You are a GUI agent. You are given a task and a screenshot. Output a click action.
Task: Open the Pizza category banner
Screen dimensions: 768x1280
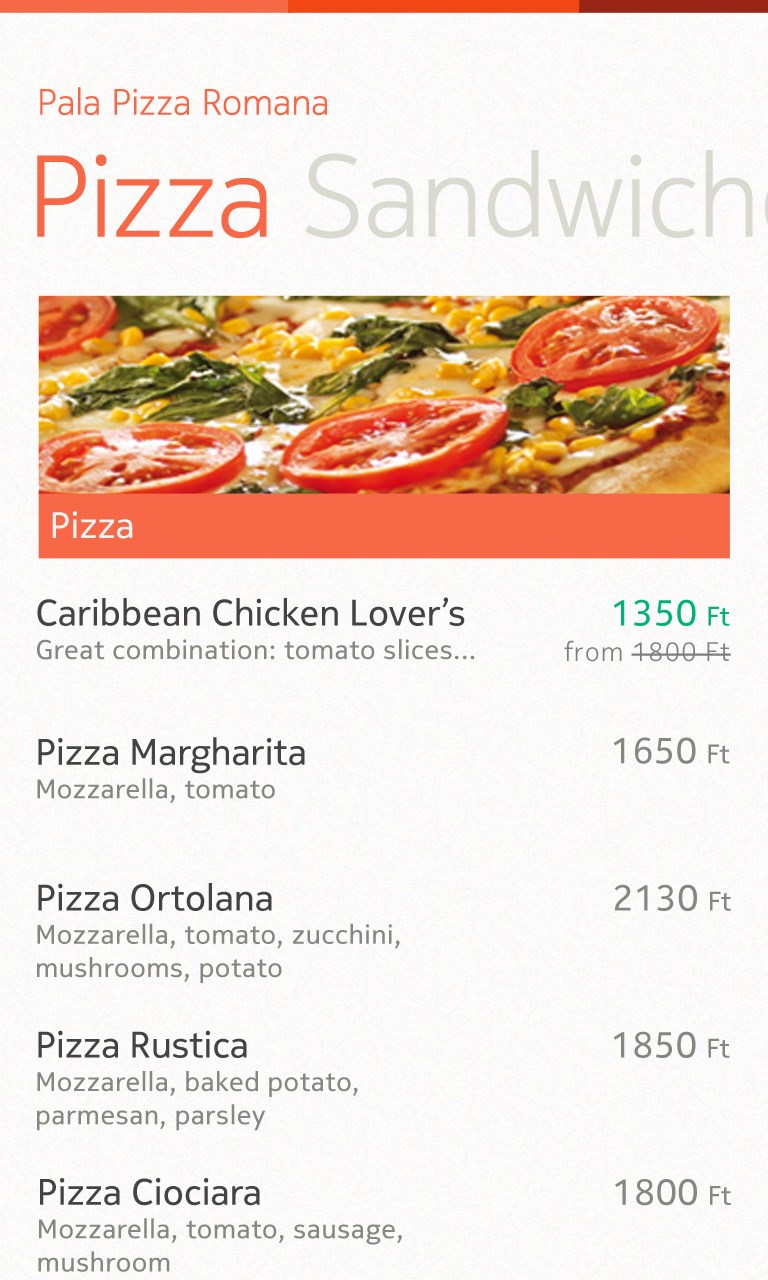[384, 426]
